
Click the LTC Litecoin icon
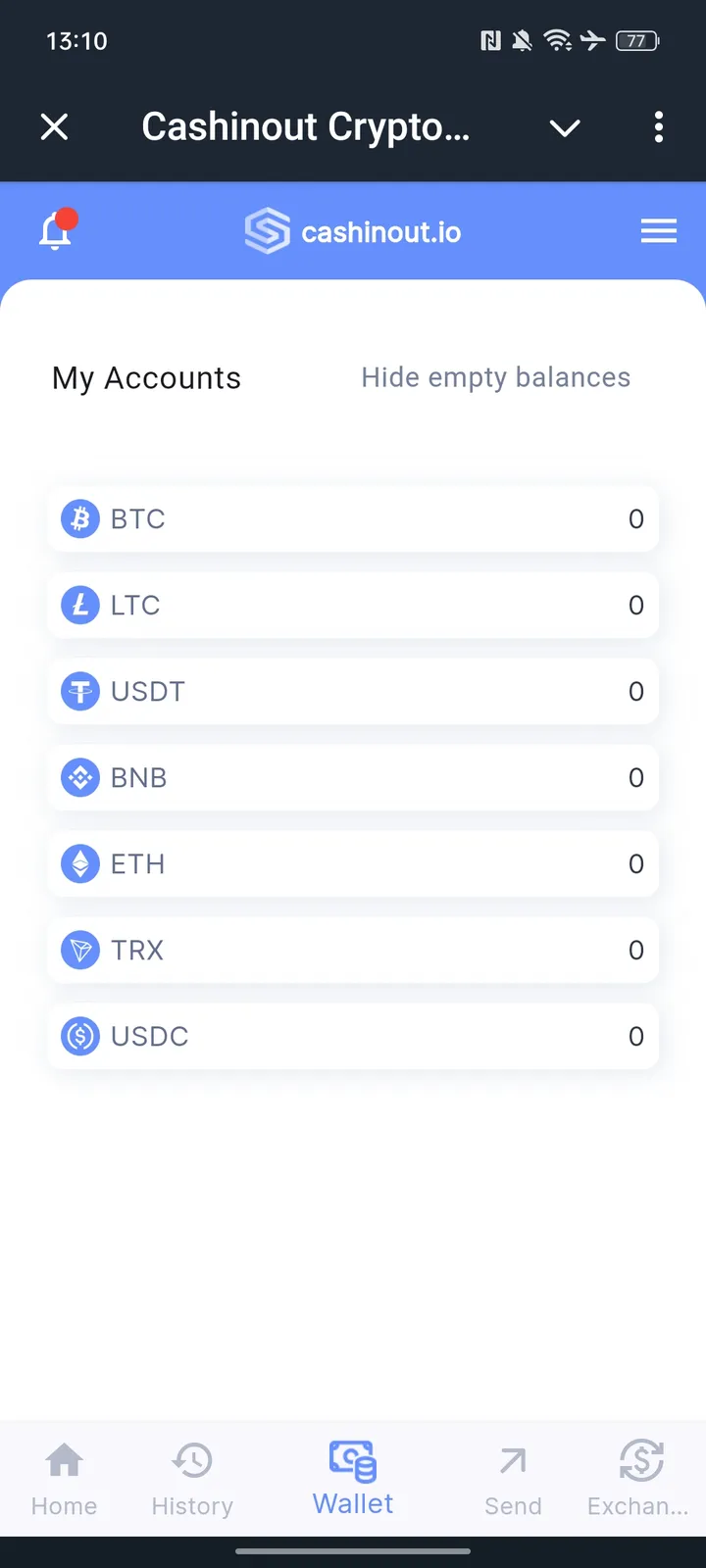[x=80, y=605]
